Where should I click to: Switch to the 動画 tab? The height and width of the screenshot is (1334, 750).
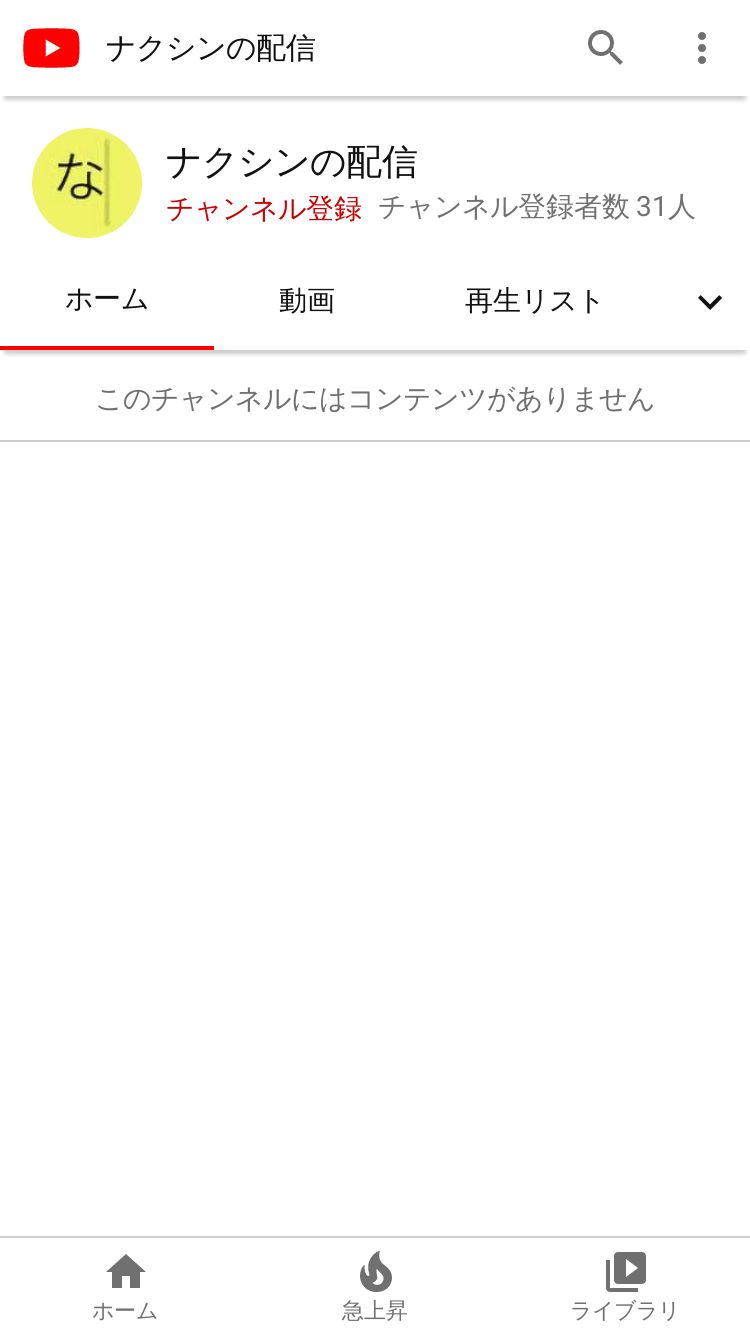click(x=307, y=301)
